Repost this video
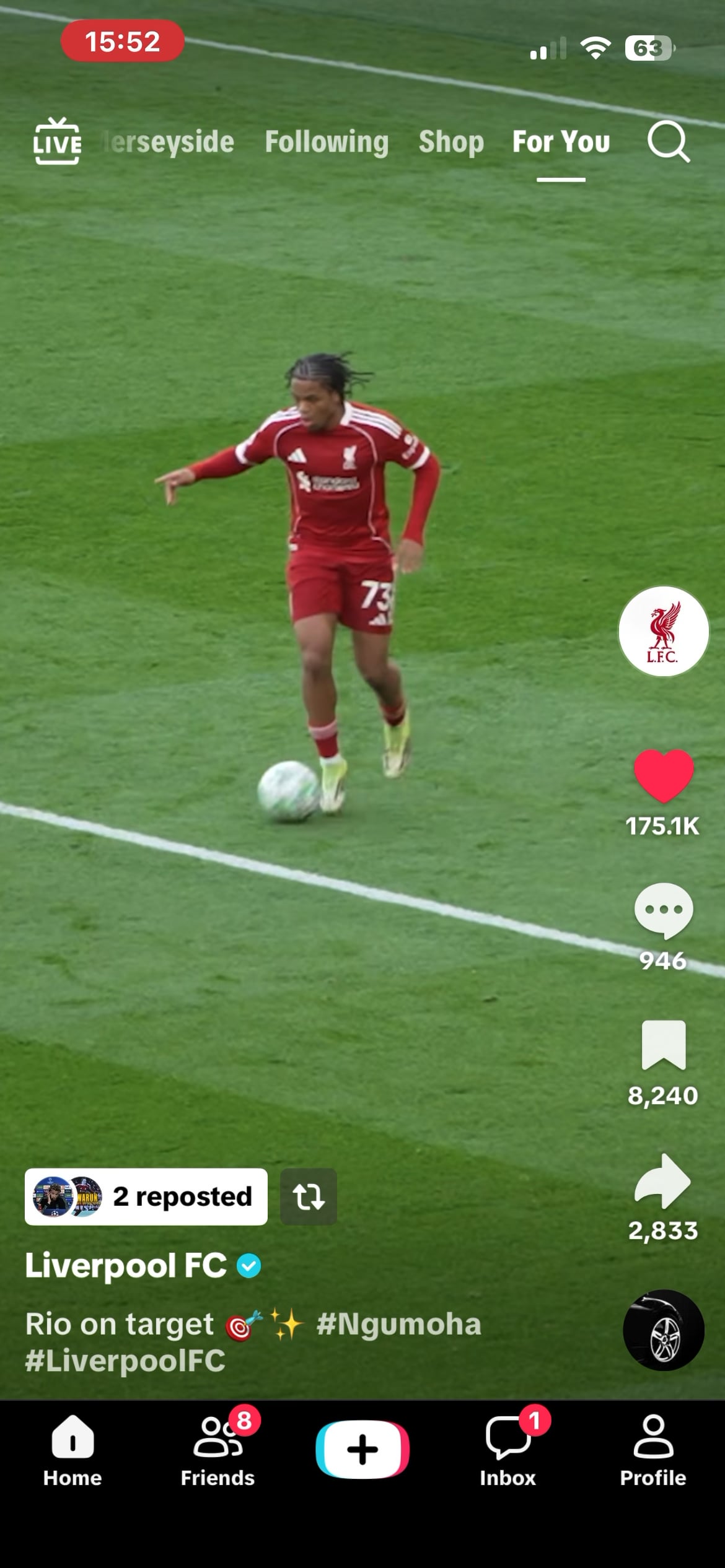Viewport: 725px width, 1568px height. coord(308,1196)
